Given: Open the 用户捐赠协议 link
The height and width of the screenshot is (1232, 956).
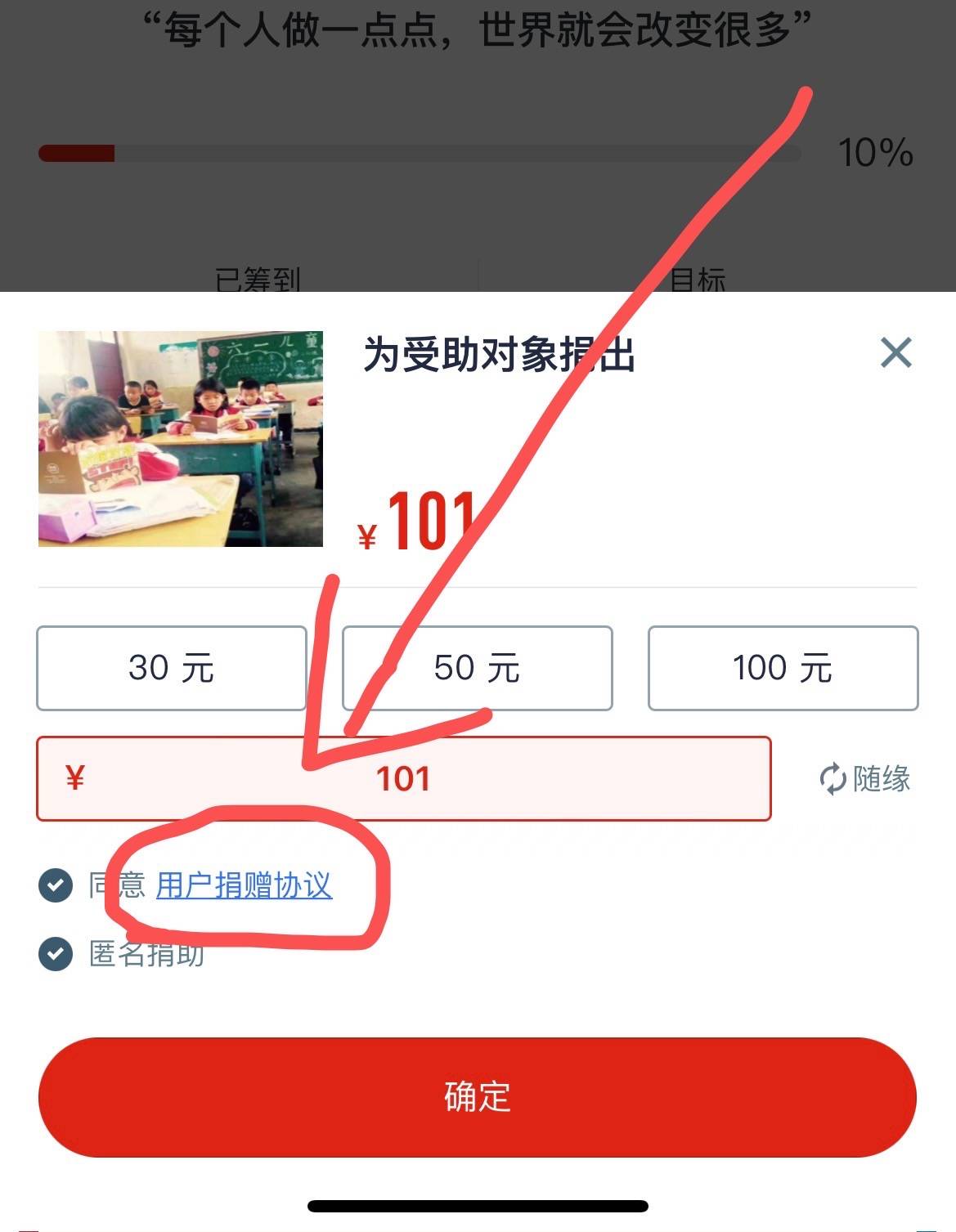Looking at the screenshot, I should [244, 885].
